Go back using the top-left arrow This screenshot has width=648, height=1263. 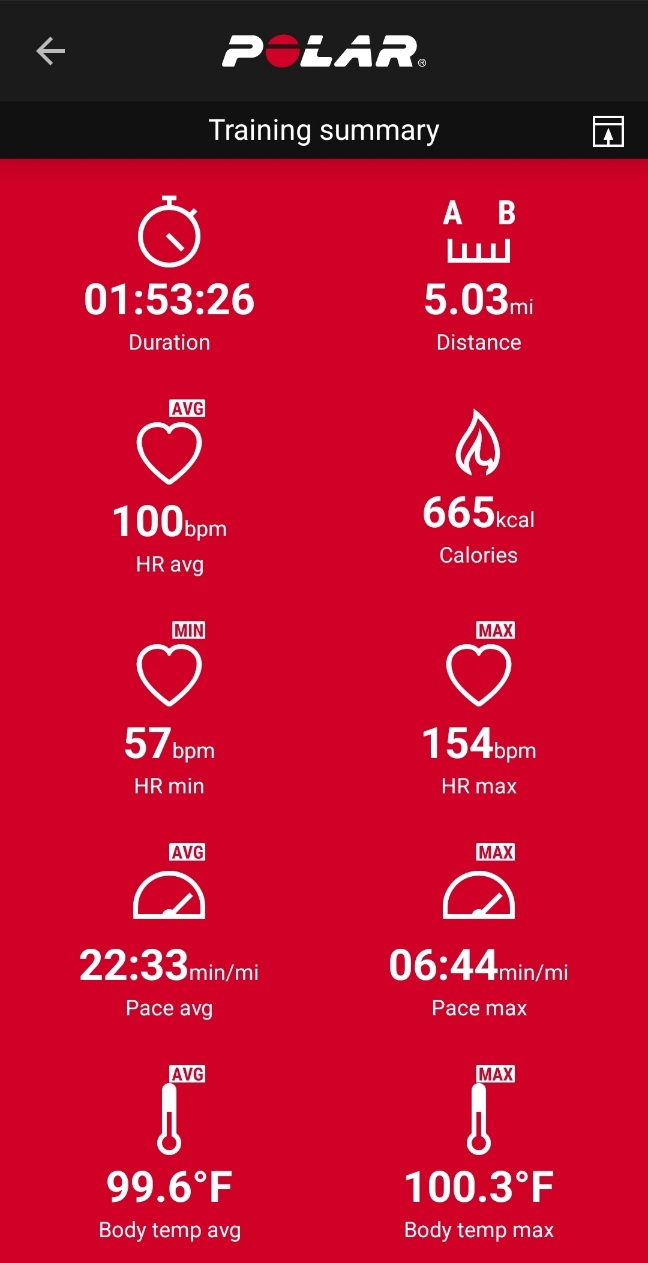(50, 51)
